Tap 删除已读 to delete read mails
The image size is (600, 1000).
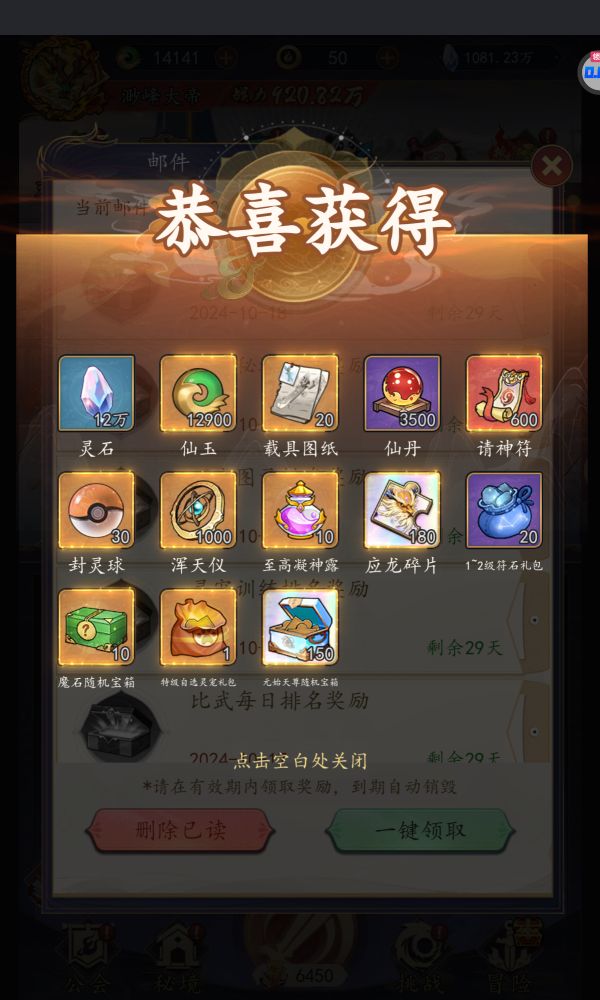[x=180, y=830]
